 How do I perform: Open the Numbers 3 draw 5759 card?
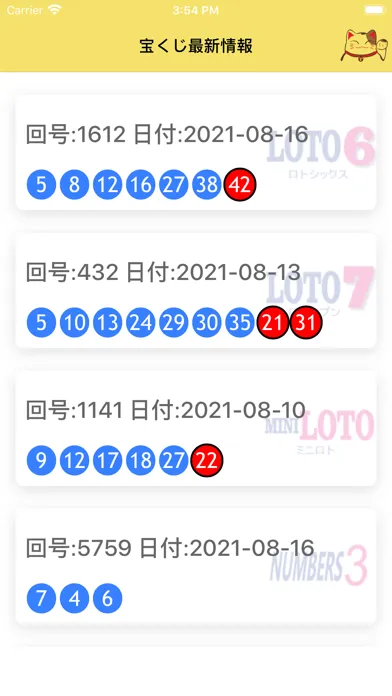[196, 566]
